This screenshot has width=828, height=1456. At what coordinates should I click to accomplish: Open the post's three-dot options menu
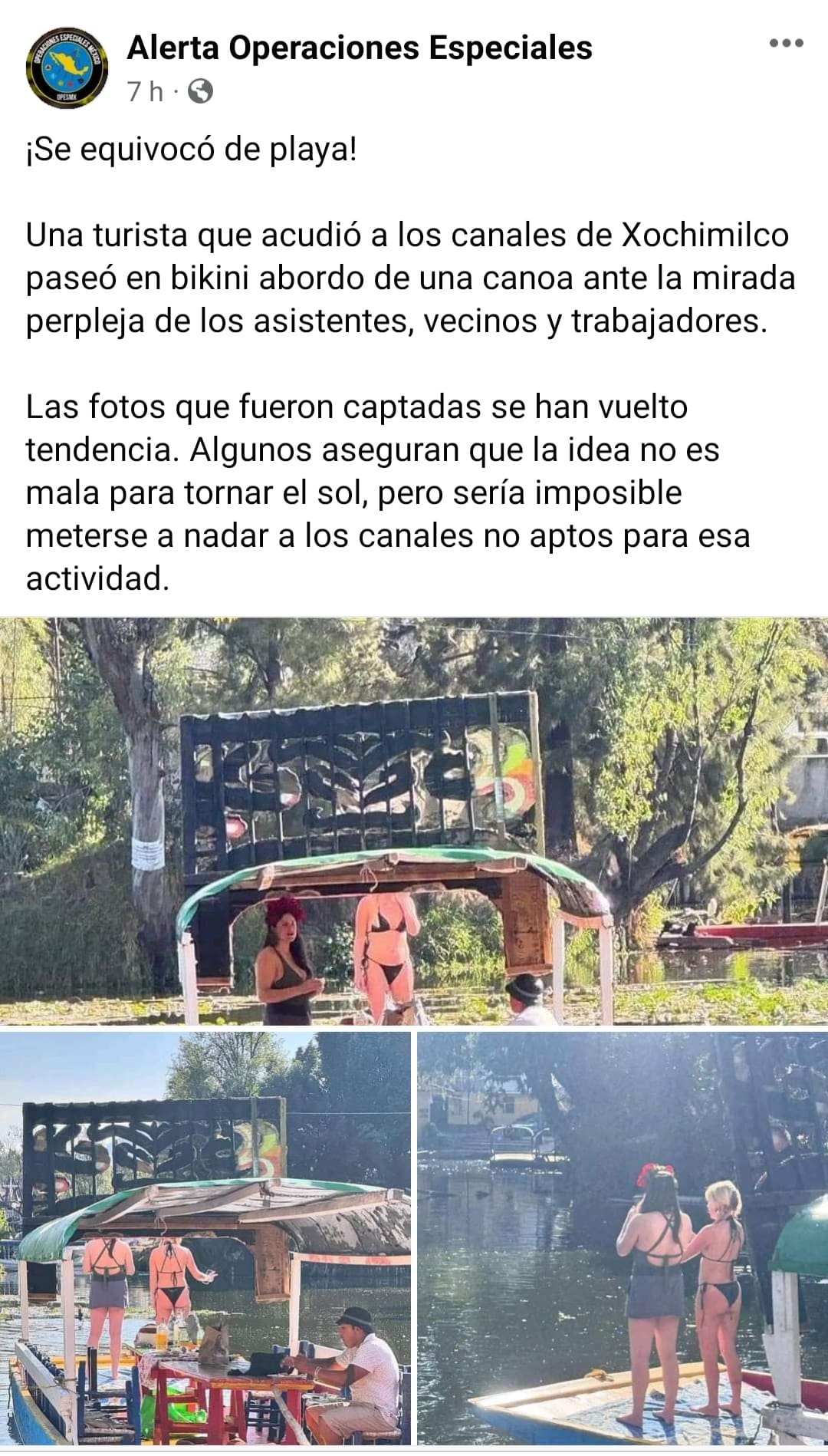[x=786, y=44]
